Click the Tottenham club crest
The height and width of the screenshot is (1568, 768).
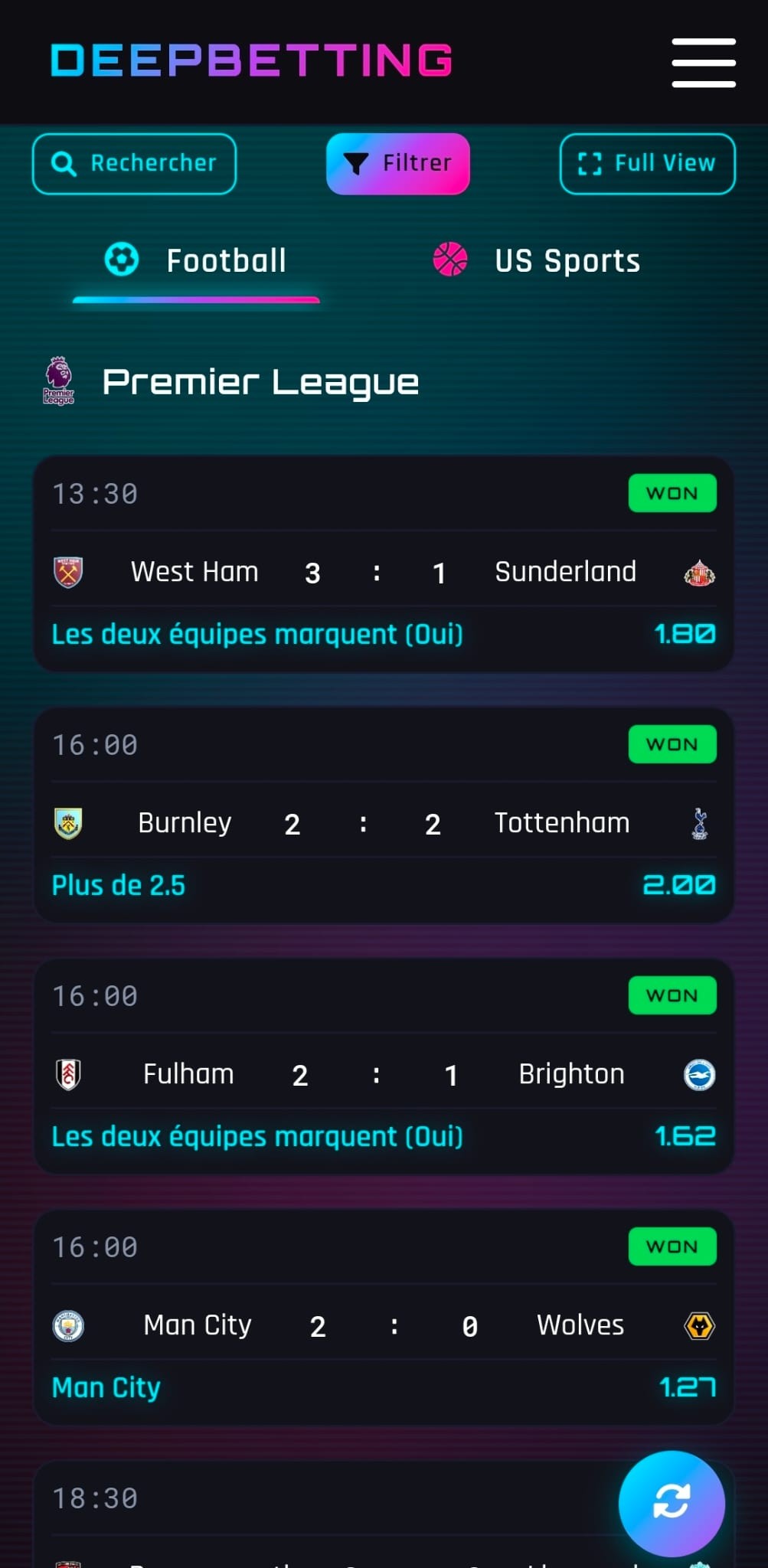tap(701, 822)
